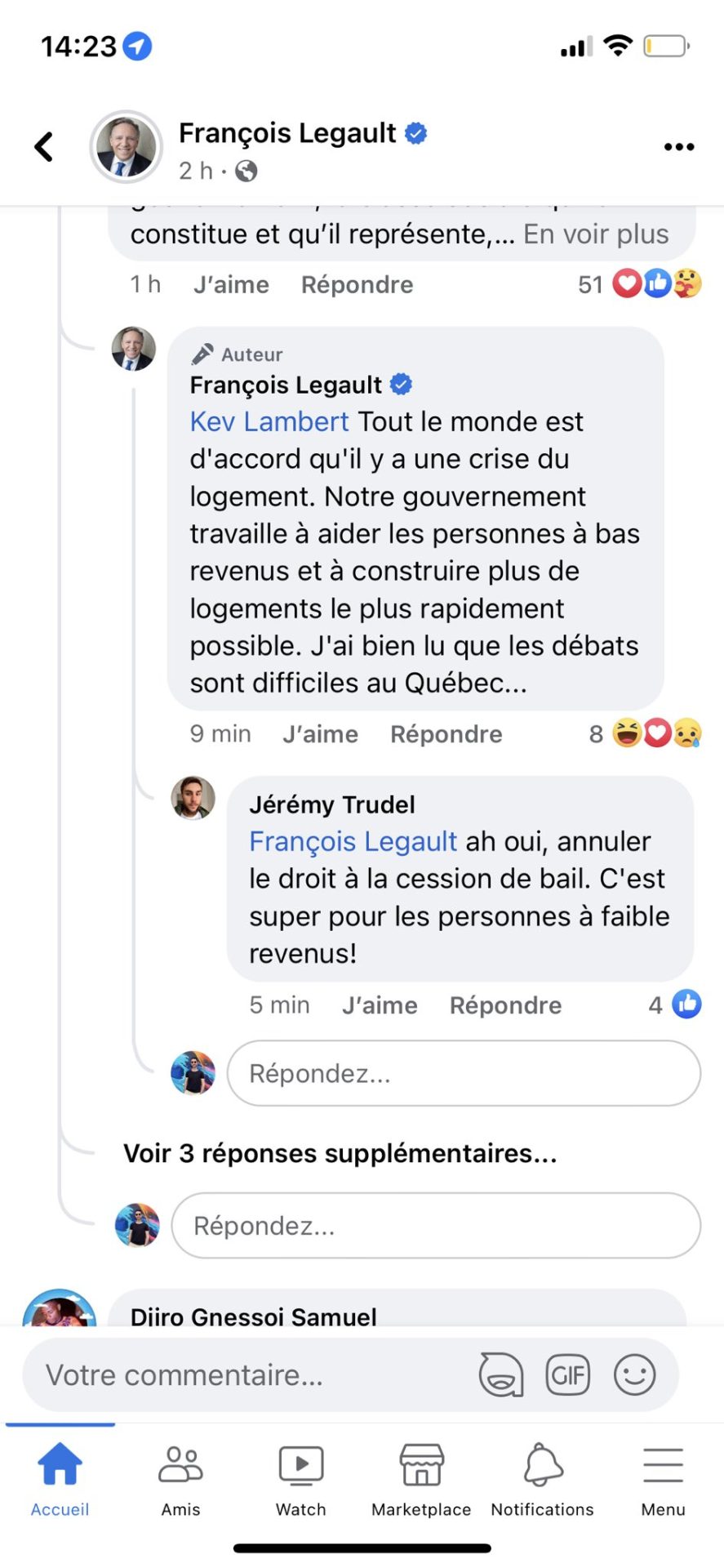Show the 3 additional replies
Viewport: 724px width, 1568px height.
(x=340, y=1153)
